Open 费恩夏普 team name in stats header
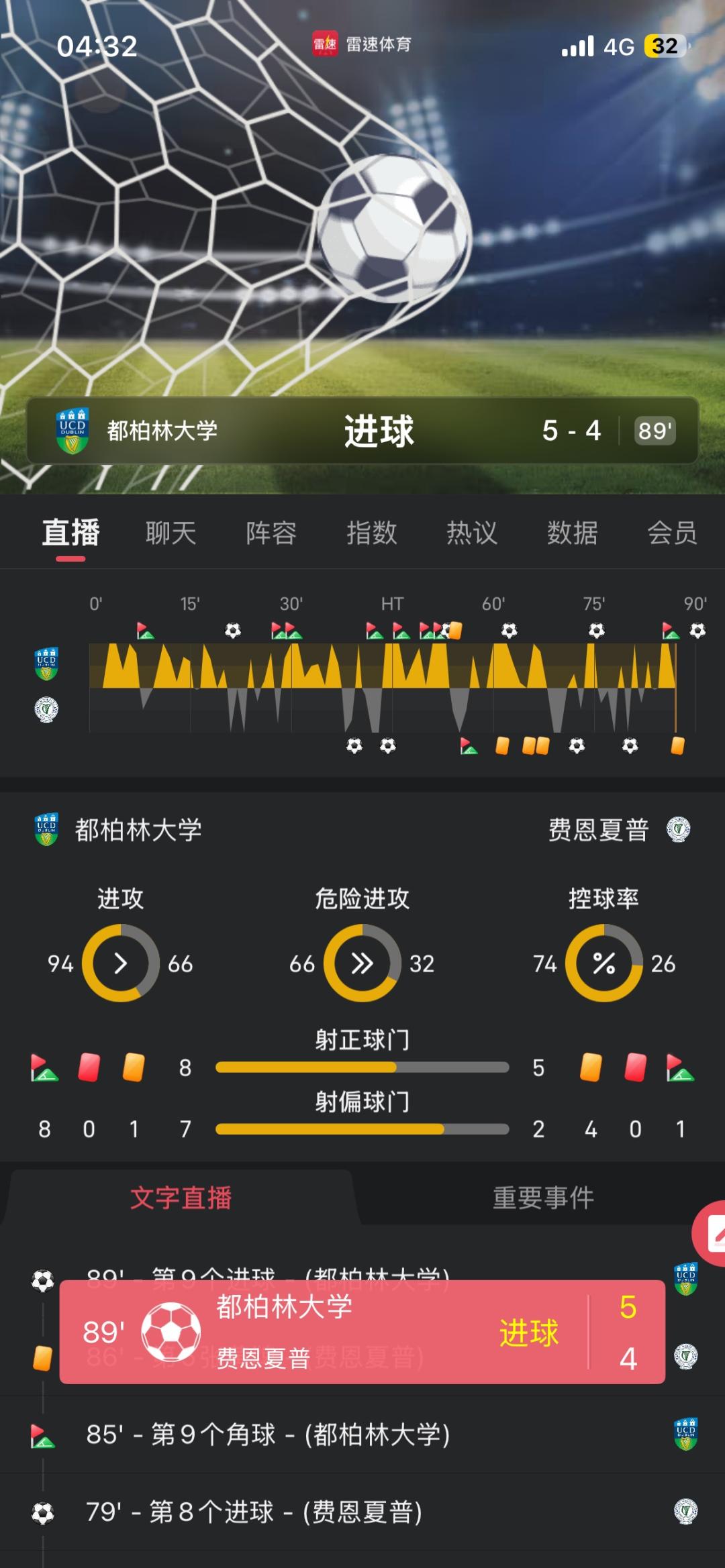 pyautogui.click(x=598, y=830)
